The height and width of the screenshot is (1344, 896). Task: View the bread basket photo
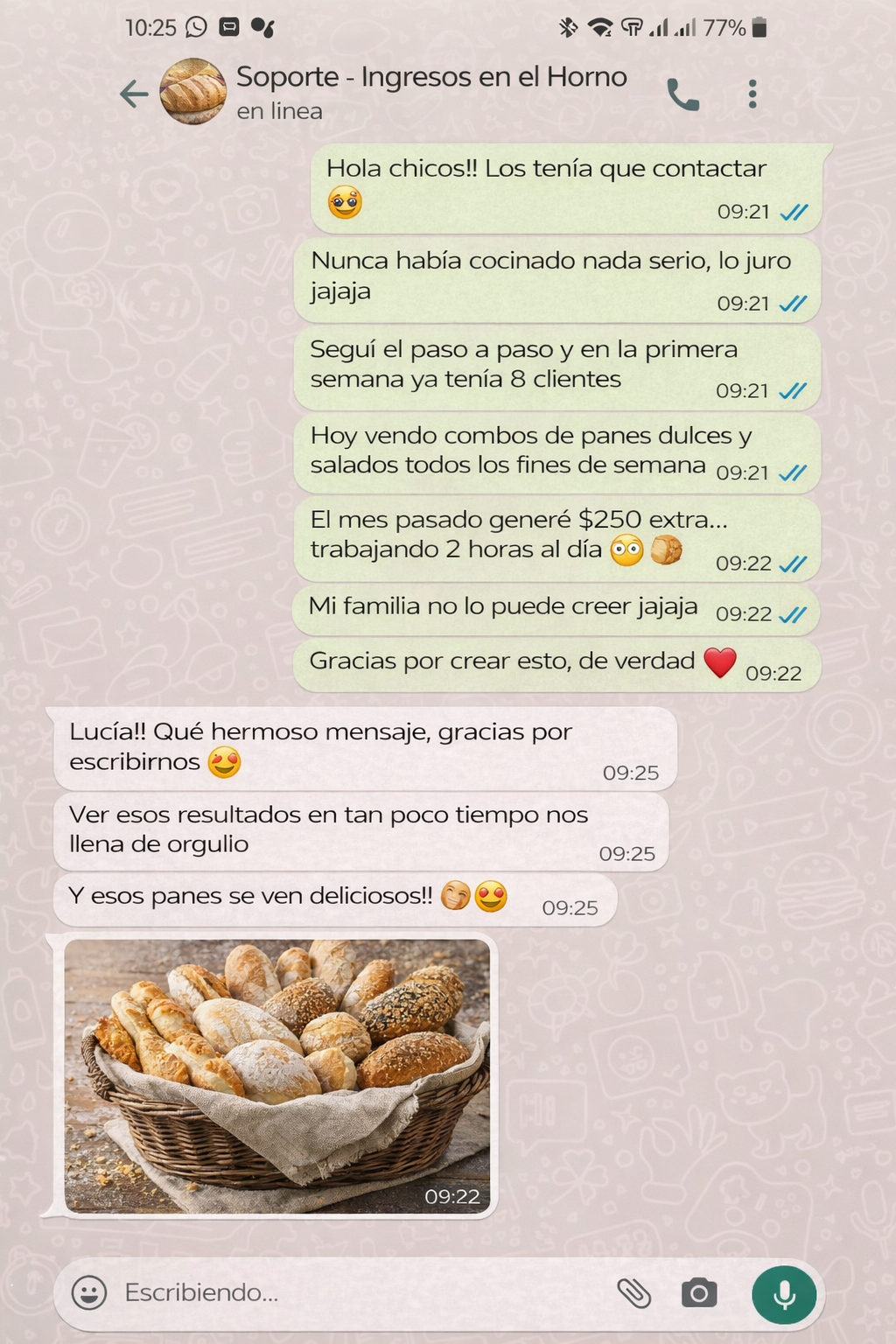pos(276,1075)
